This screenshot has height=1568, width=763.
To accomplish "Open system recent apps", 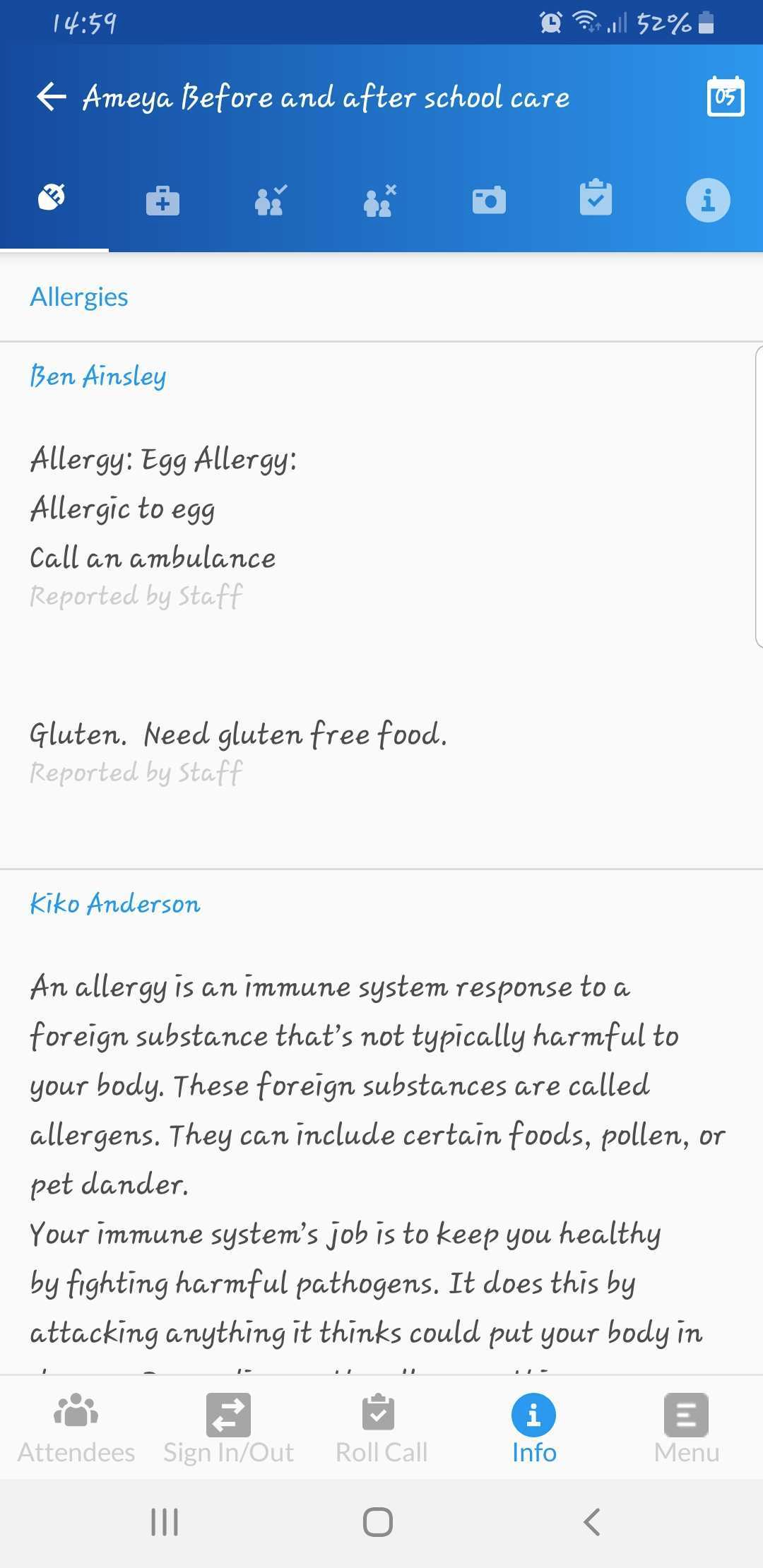I will (x=165, y=1522).
